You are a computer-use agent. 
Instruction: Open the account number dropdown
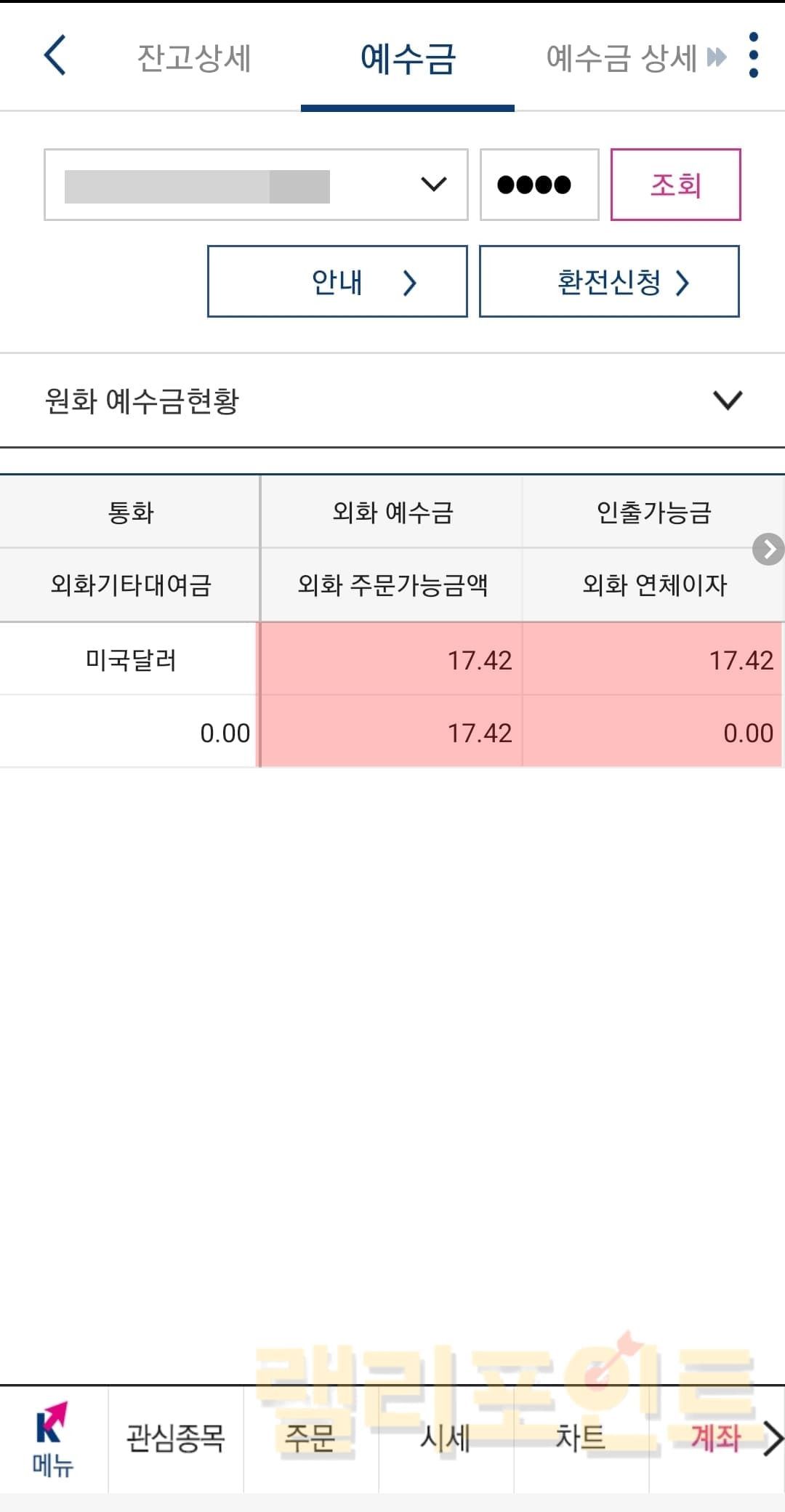coord(255,185)
